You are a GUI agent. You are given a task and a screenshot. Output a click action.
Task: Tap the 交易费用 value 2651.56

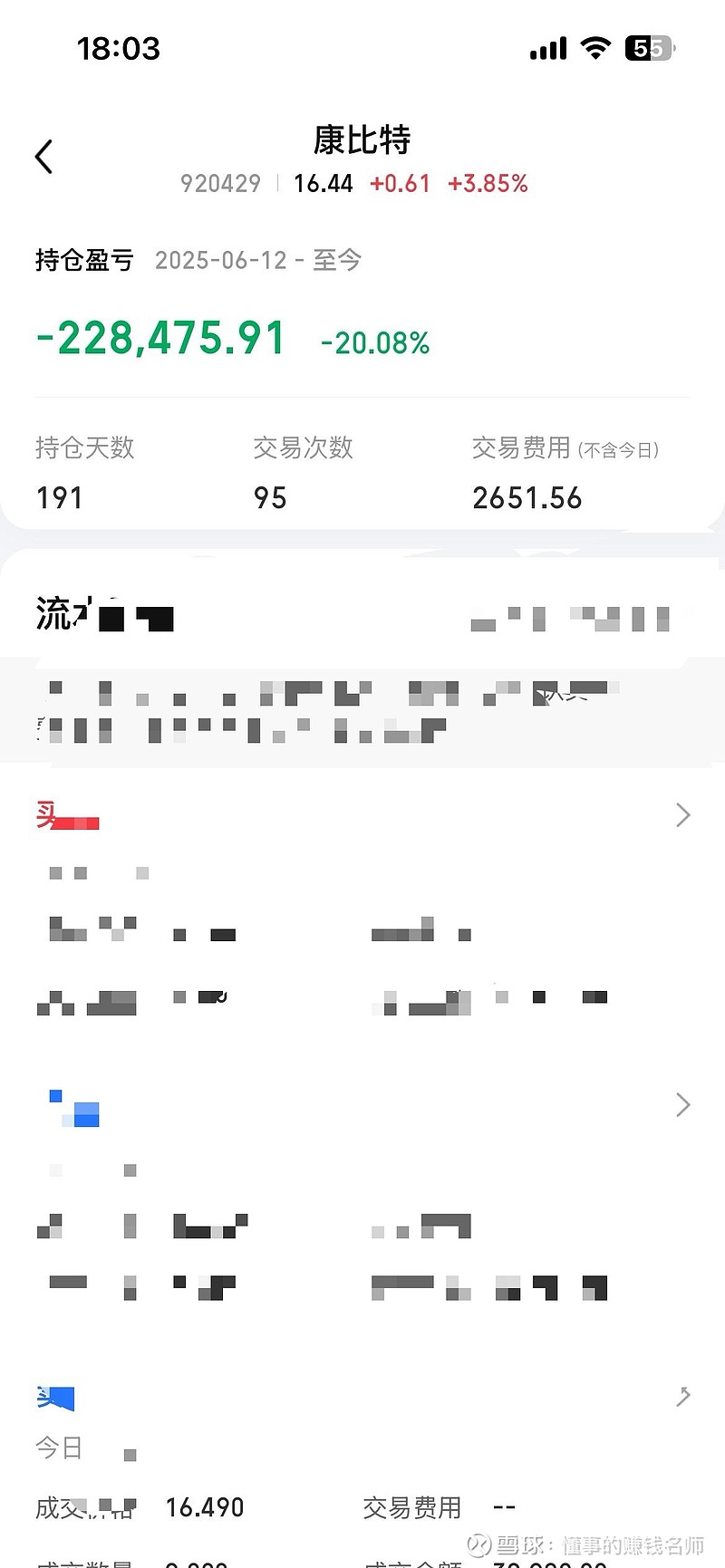coord(527,497)
